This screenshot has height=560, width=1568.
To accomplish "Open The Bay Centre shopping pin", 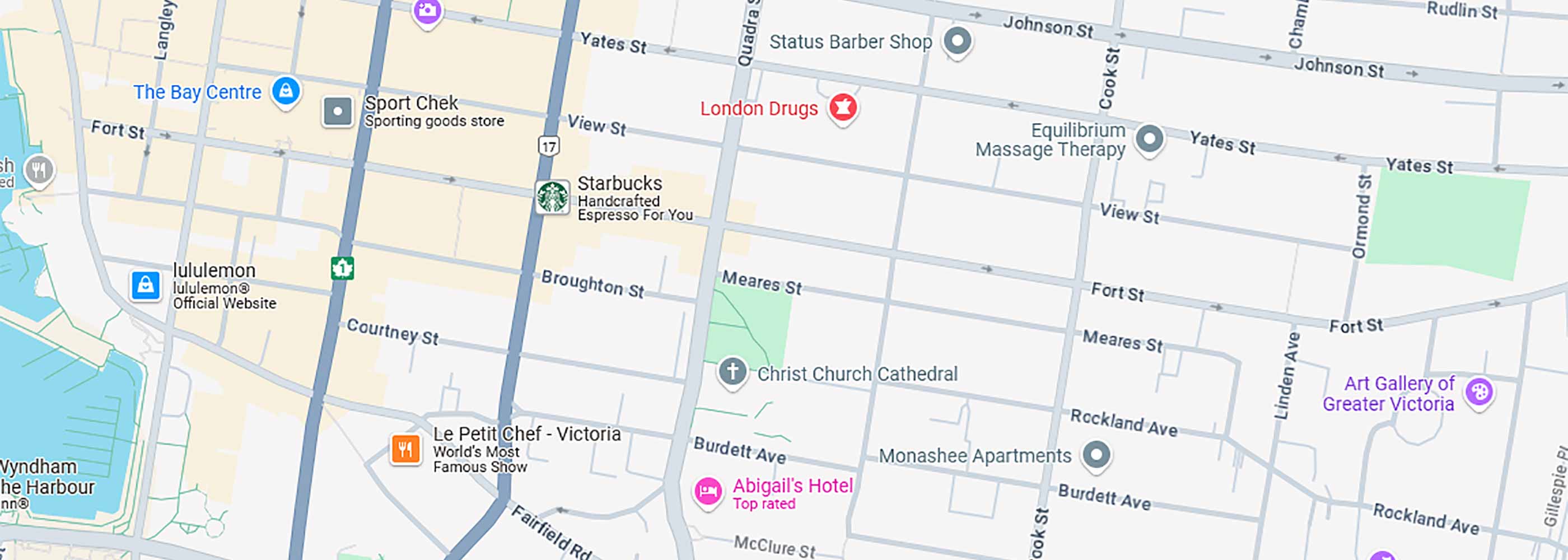I will tap(286, 91).
